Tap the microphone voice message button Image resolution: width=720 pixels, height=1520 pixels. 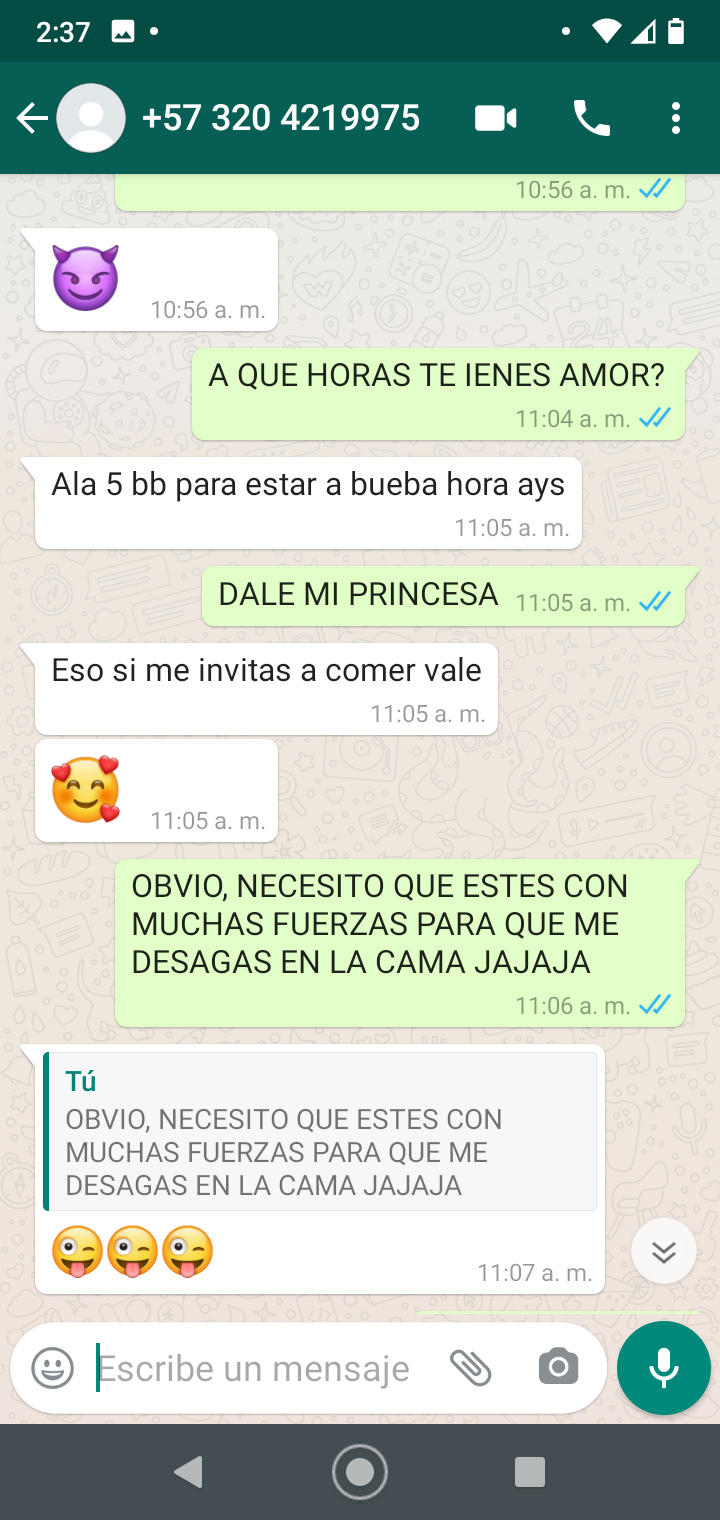coord(664,1368)
